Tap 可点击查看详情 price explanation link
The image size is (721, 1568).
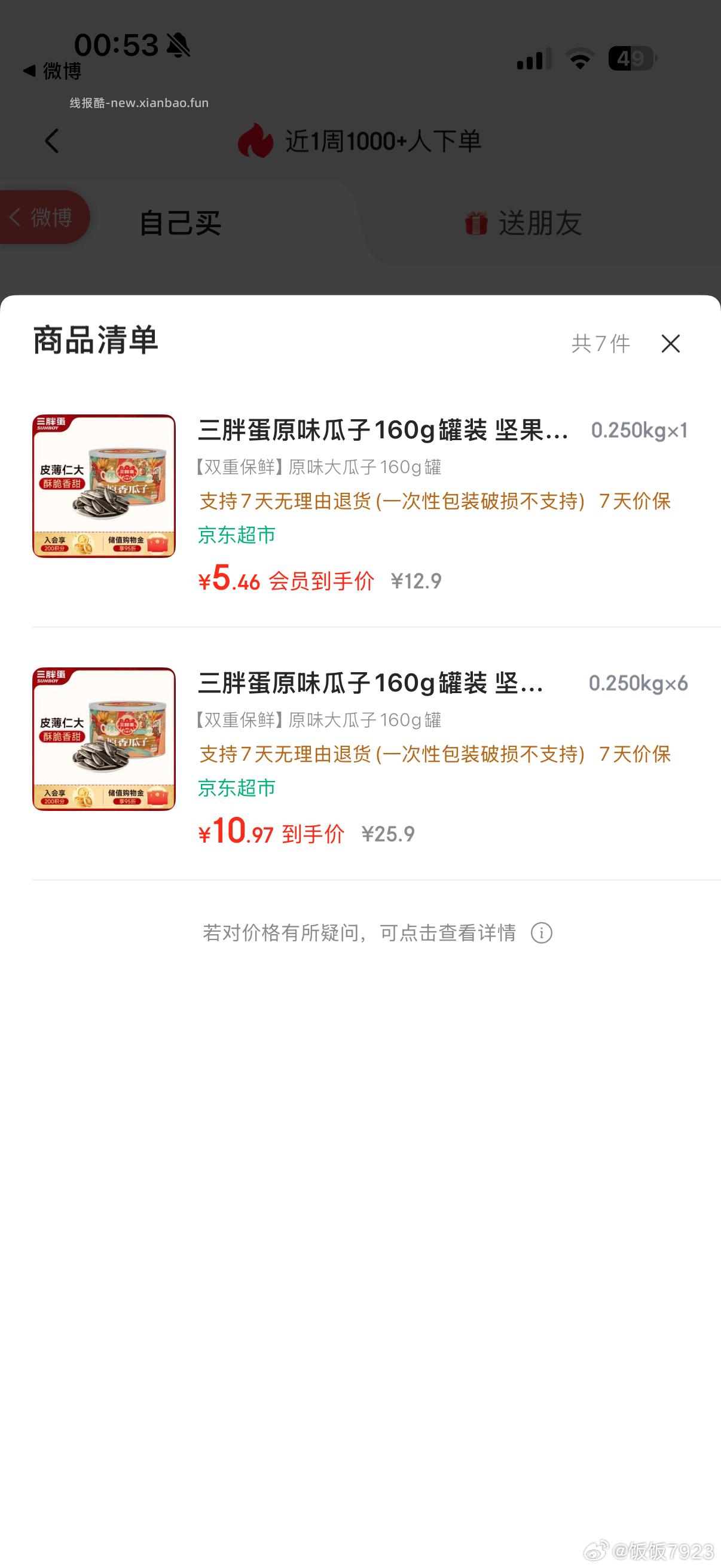coord(450,932)
